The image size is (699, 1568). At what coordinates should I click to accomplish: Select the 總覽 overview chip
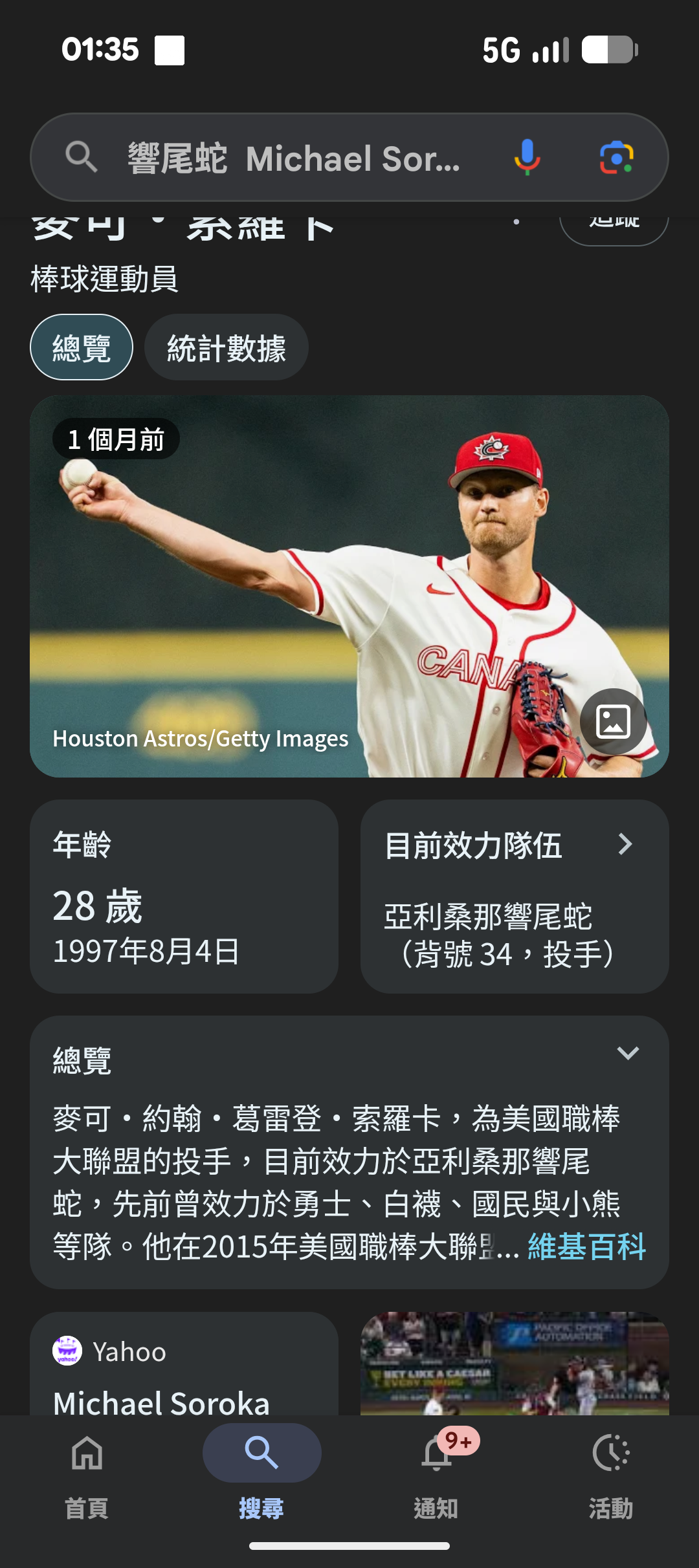82,347
